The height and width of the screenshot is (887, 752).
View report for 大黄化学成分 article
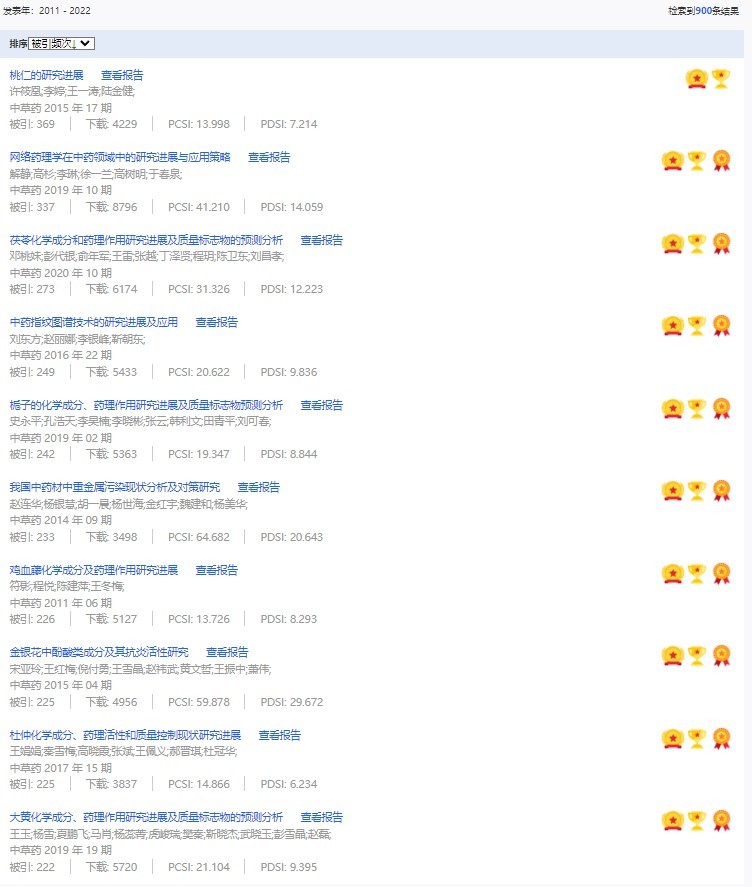tap(321, 817)
